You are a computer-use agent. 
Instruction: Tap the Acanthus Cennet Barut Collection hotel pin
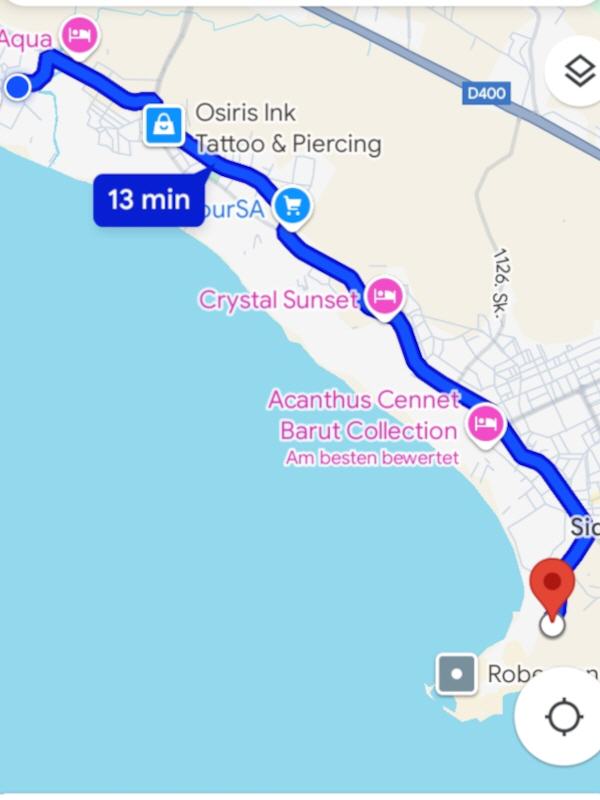coord(486,424)
